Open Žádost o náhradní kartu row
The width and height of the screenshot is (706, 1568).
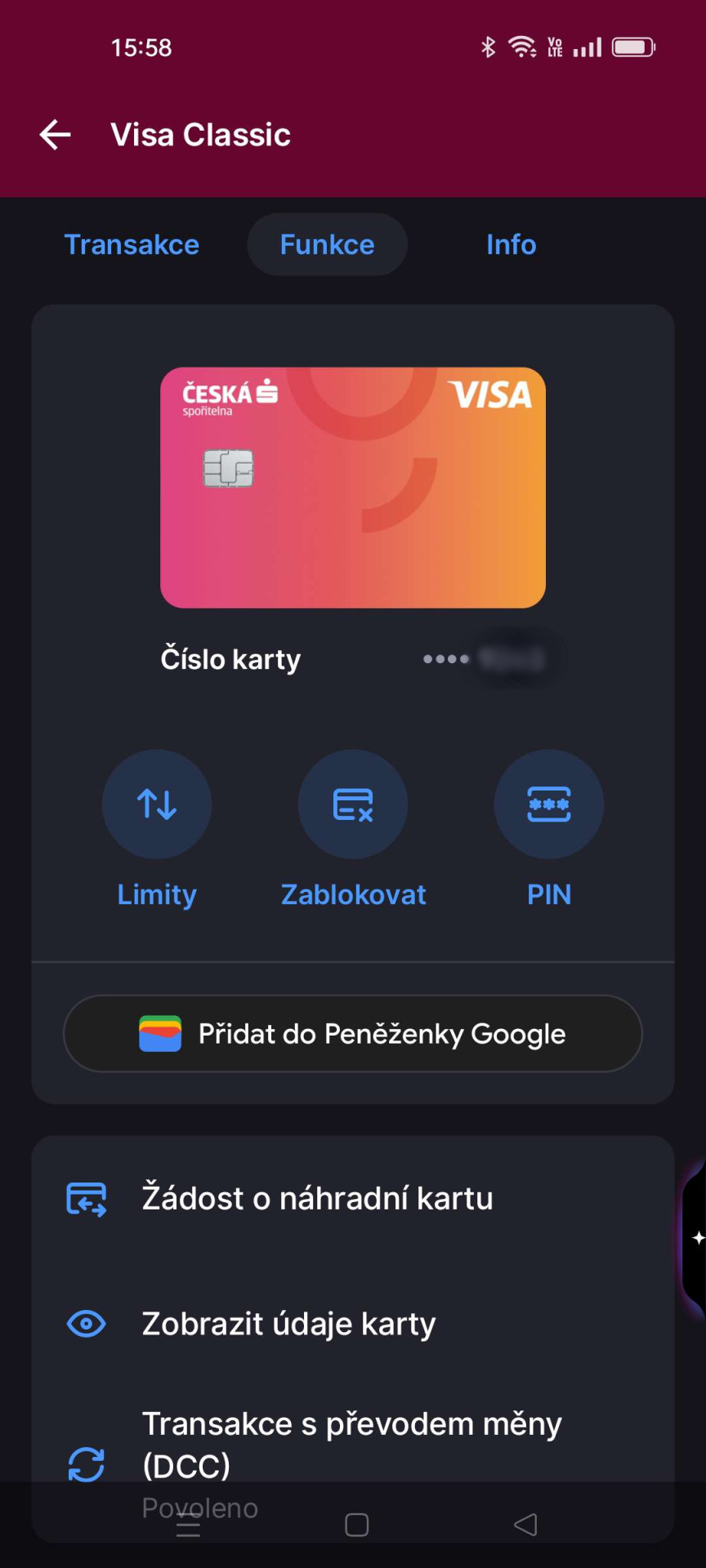(319, 1198)
